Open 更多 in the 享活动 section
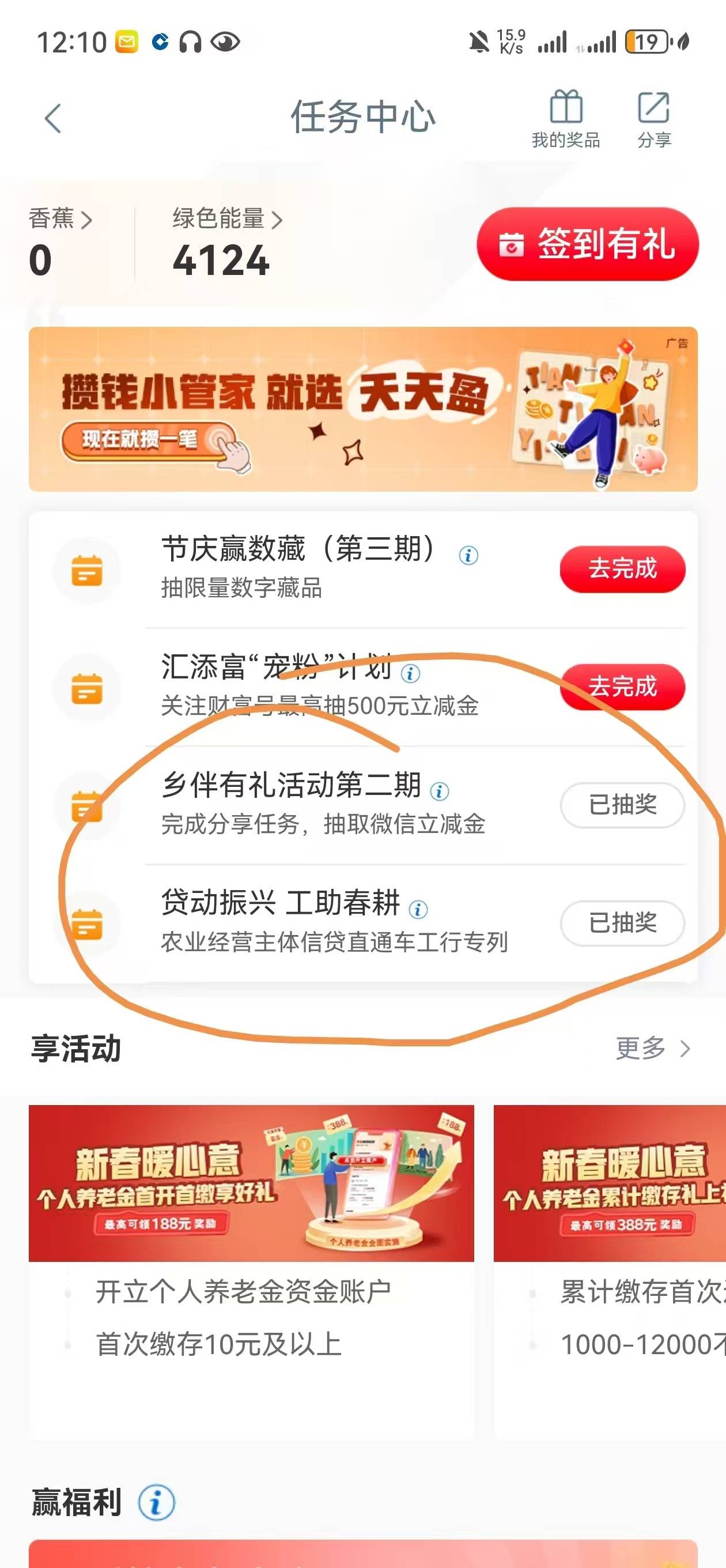 pyautogui.click(x=652, y=1049)
